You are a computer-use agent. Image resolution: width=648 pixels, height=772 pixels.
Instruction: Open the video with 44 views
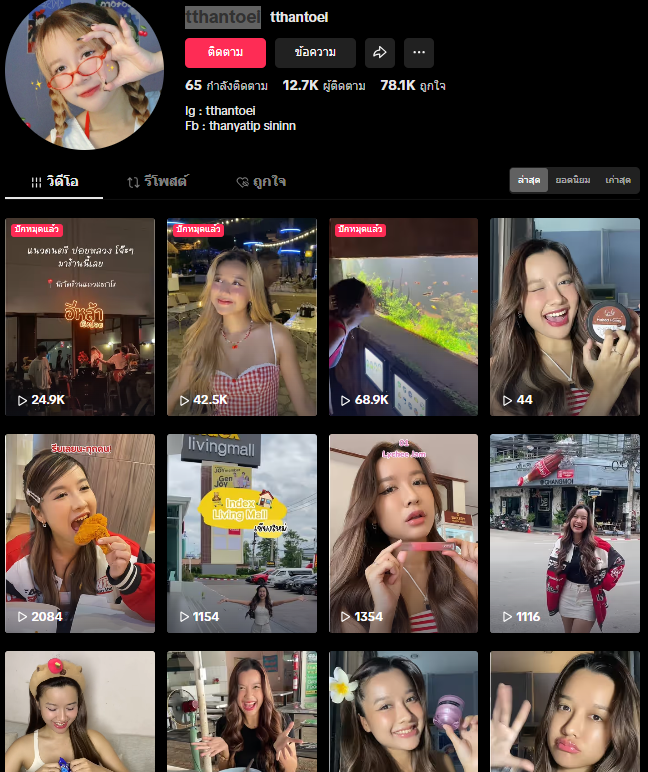565,317
